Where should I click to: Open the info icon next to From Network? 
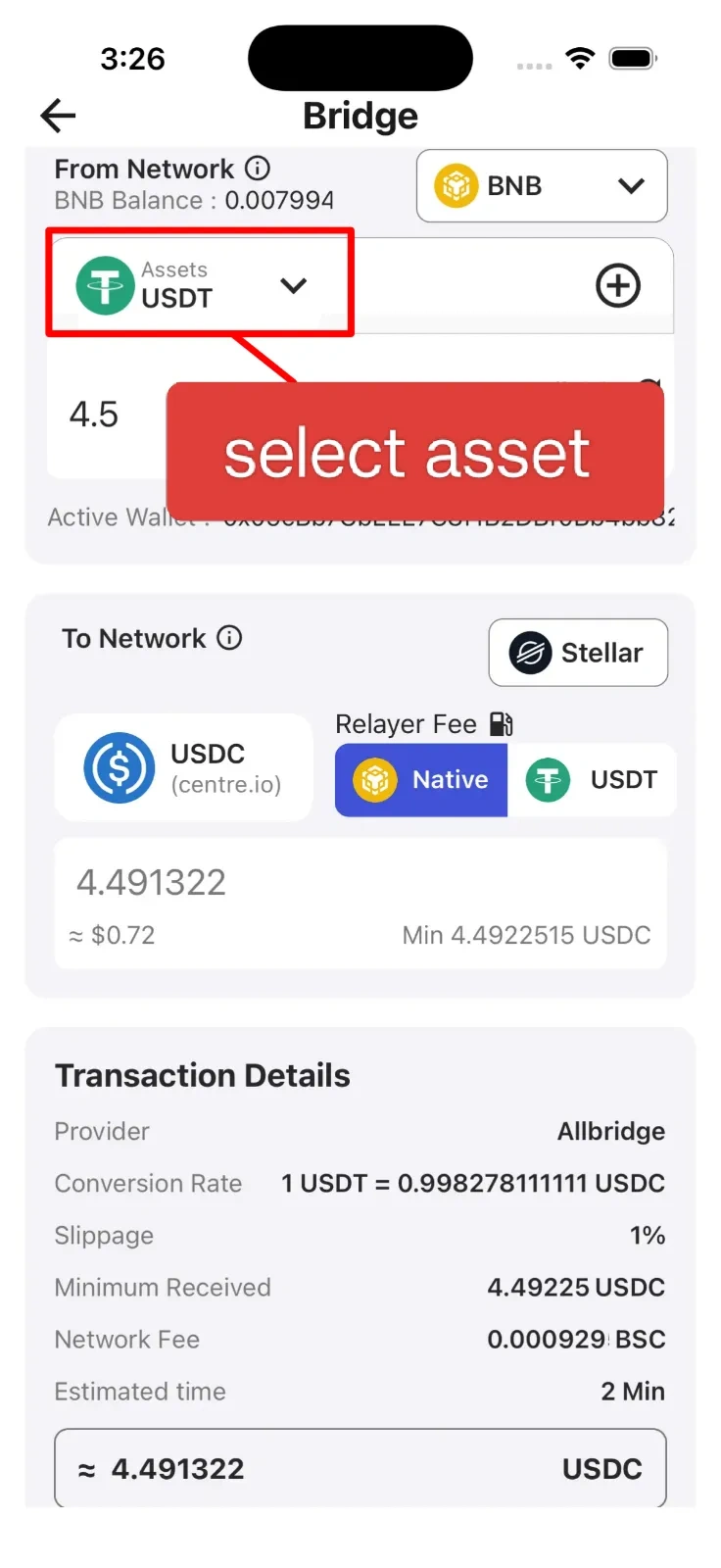tap(257, 168)
